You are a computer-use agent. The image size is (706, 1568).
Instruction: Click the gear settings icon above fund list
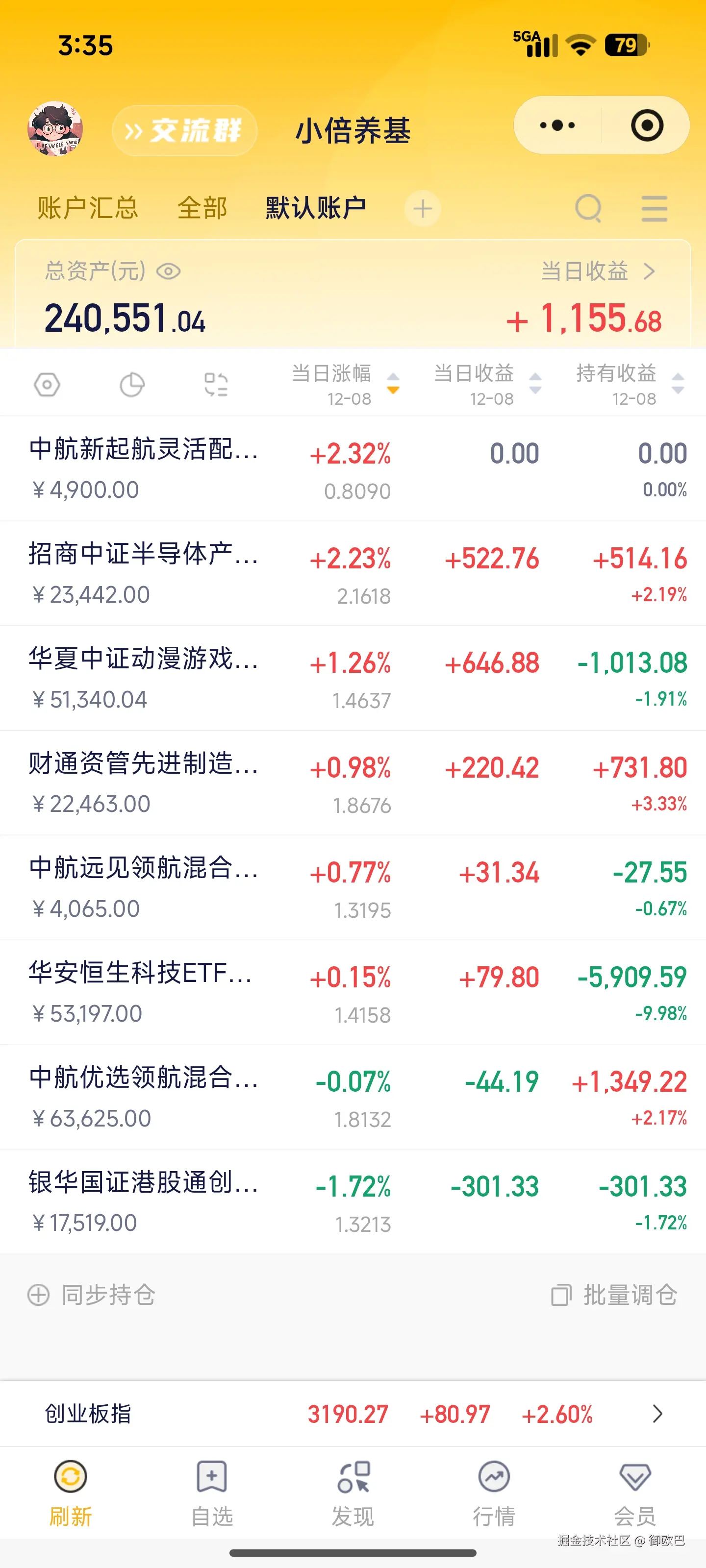pyautogui.click(x=47, y=384)
